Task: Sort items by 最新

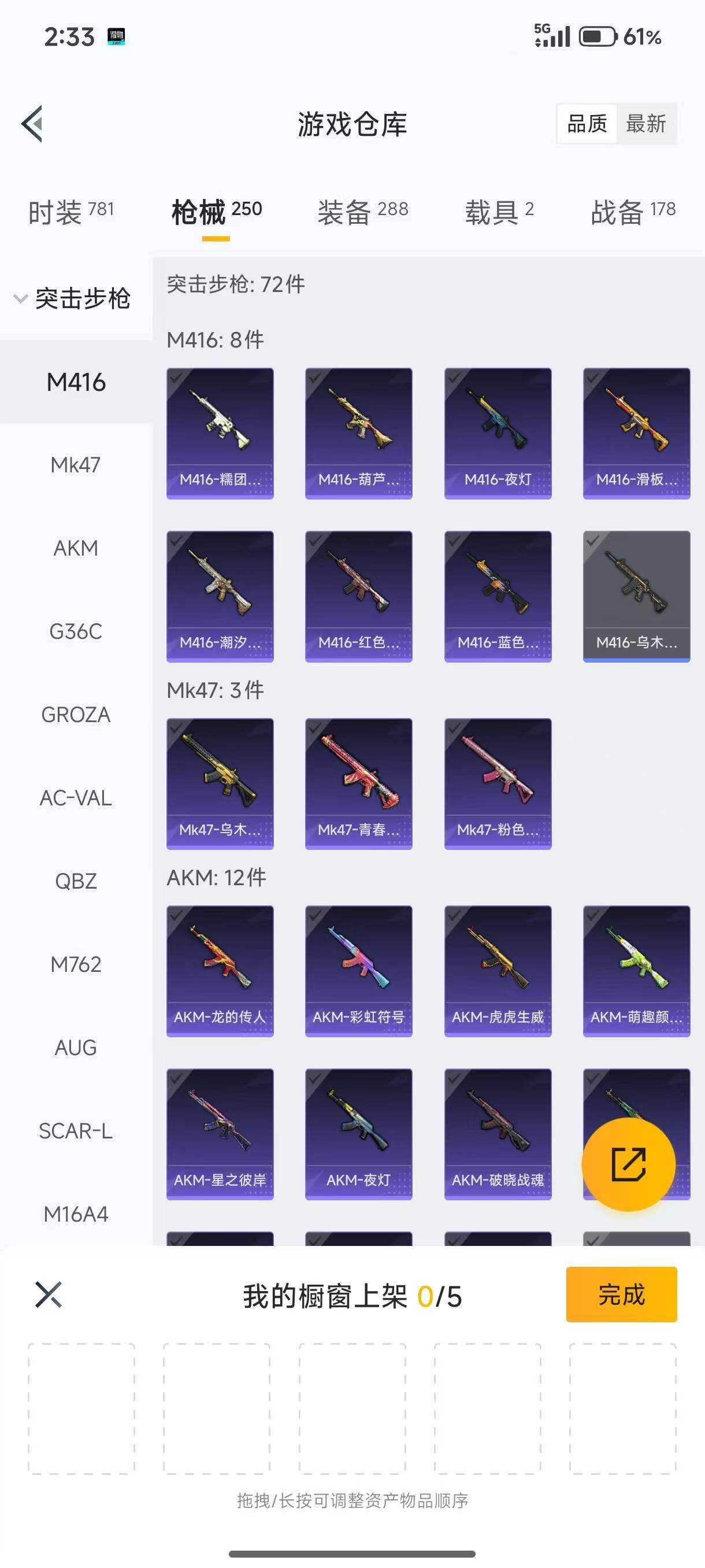Action: 645,124
